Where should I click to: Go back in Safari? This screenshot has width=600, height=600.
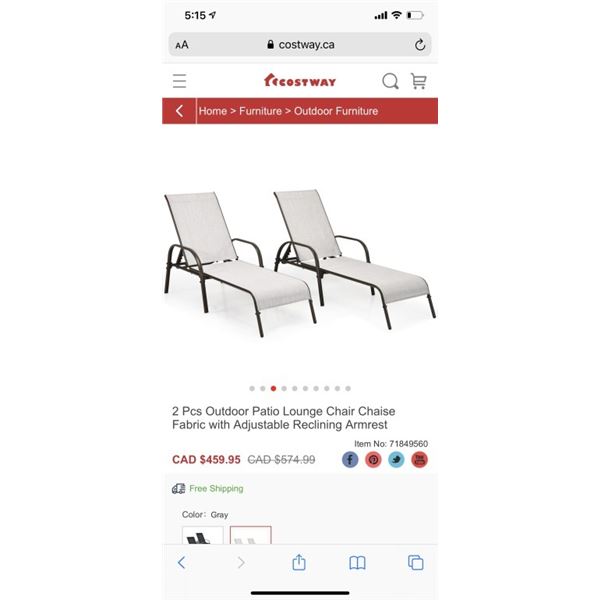coord(181,563)
